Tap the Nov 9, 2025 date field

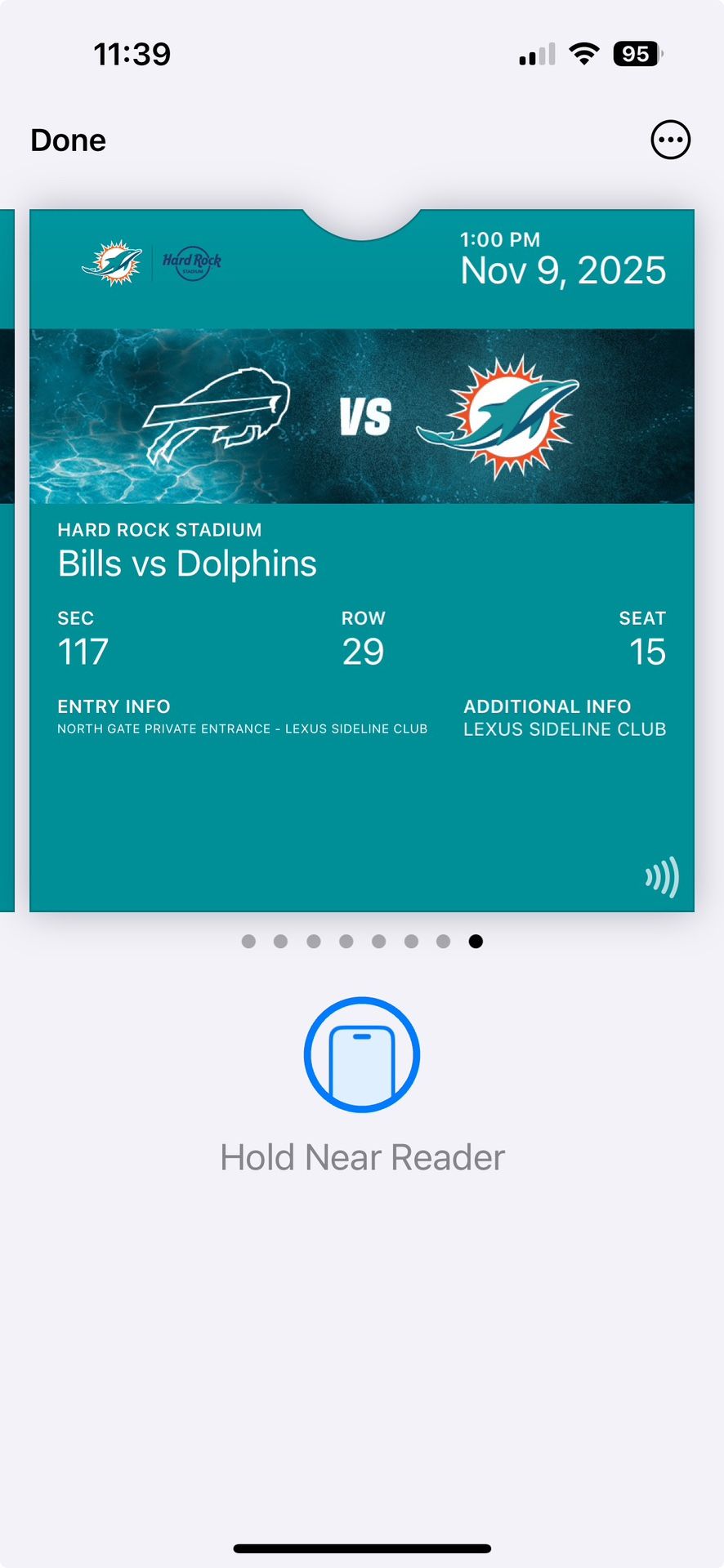pos(563,270)
